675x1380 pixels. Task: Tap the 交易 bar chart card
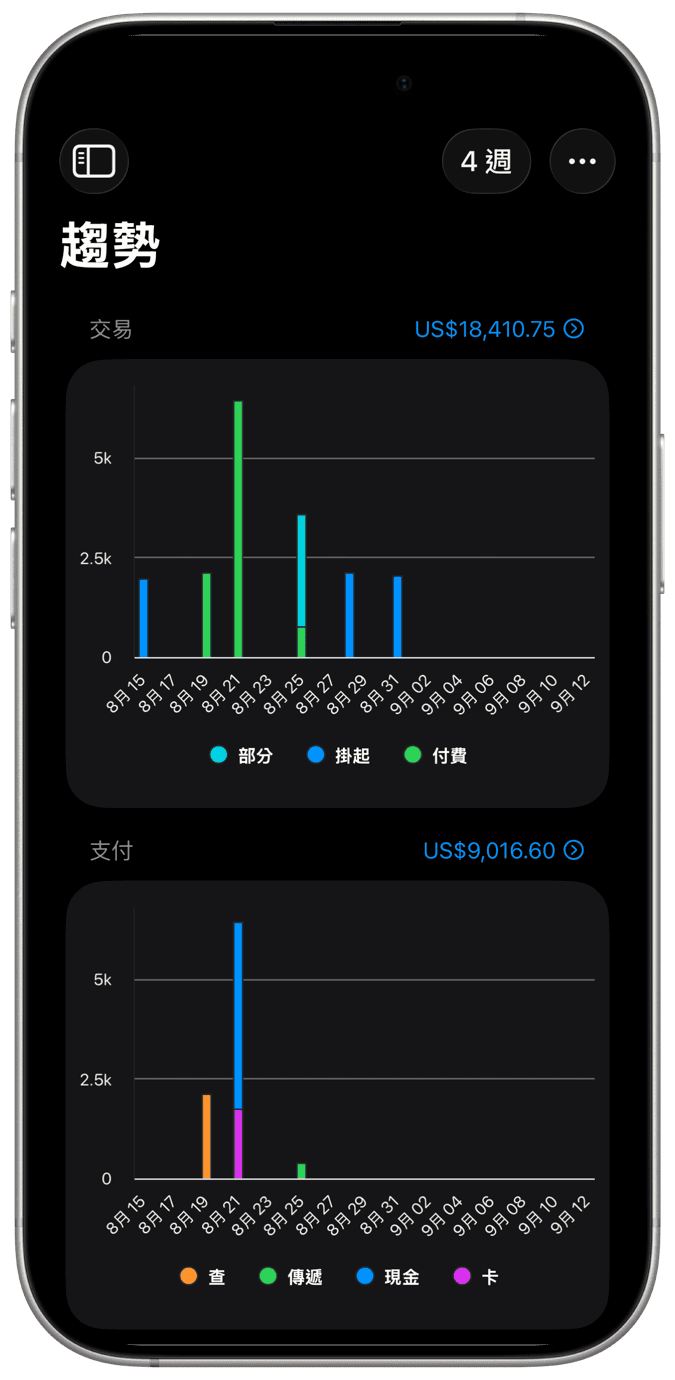point(337,583)
